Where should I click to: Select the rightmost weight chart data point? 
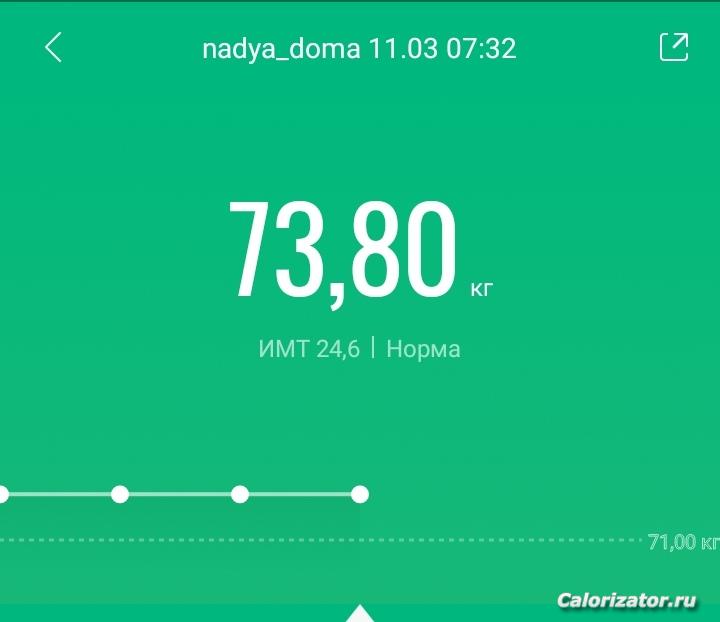coord(360,494)
